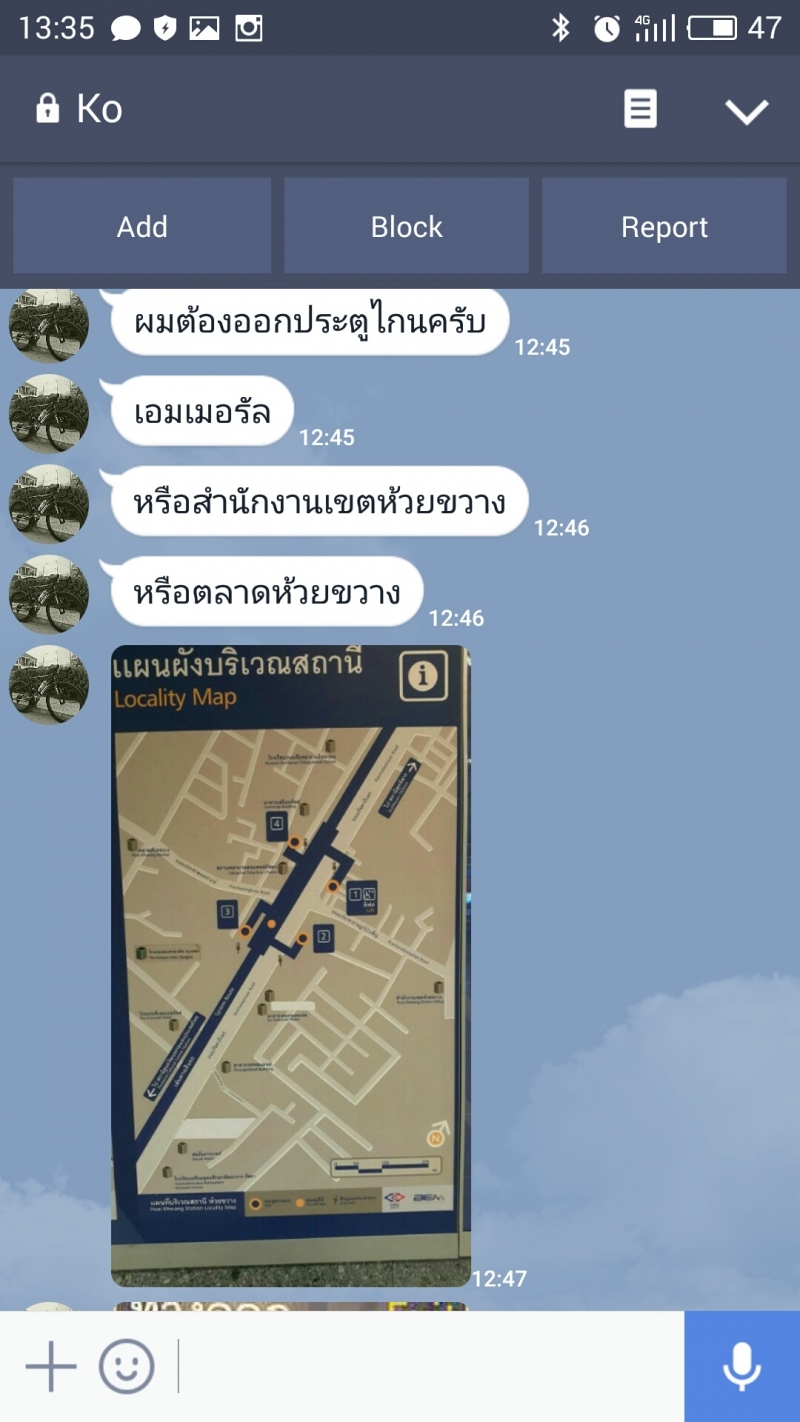Block this contact
Image resolution: width=800 pixels, height=1422 pixels.
[x=406, y=227]
